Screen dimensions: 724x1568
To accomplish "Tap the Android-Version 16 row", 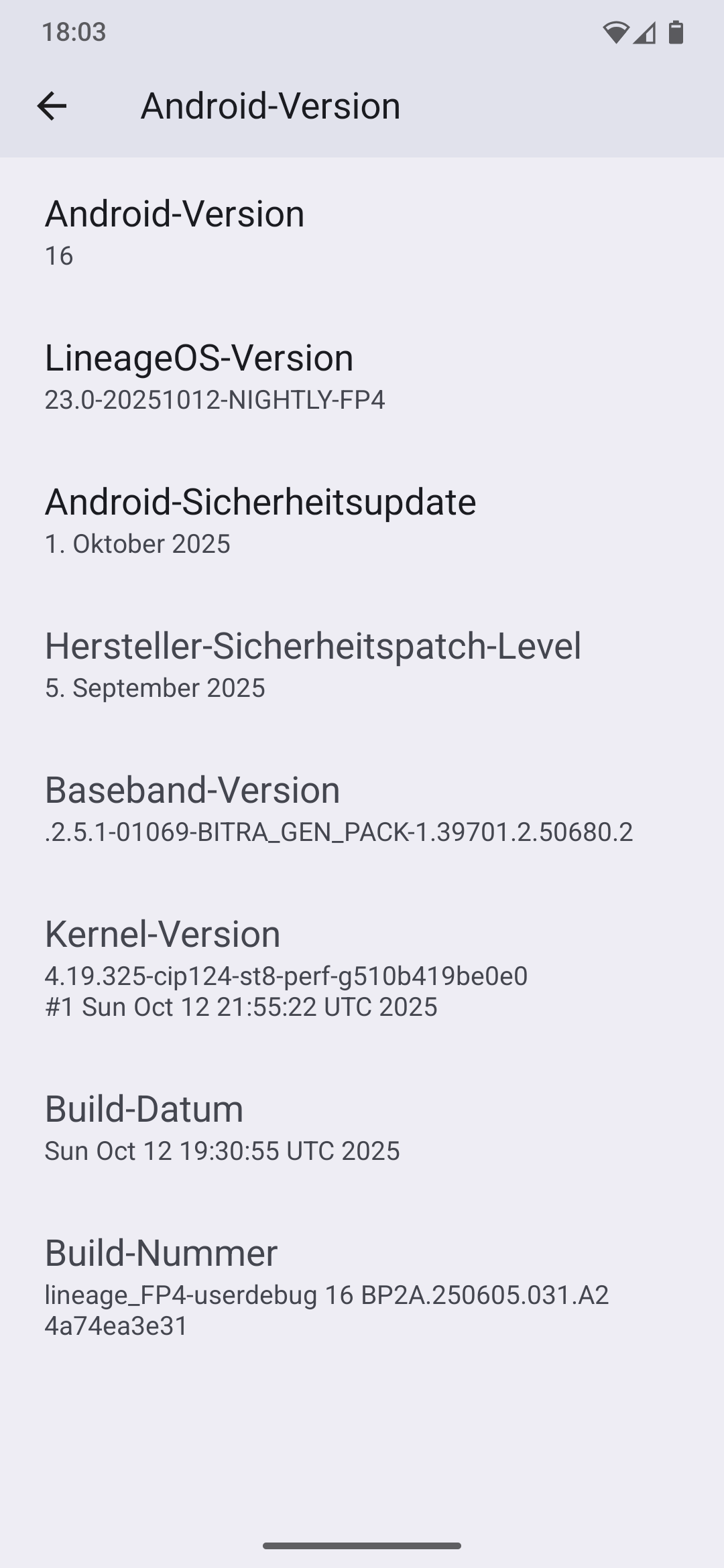I will [x=362, y=231].
